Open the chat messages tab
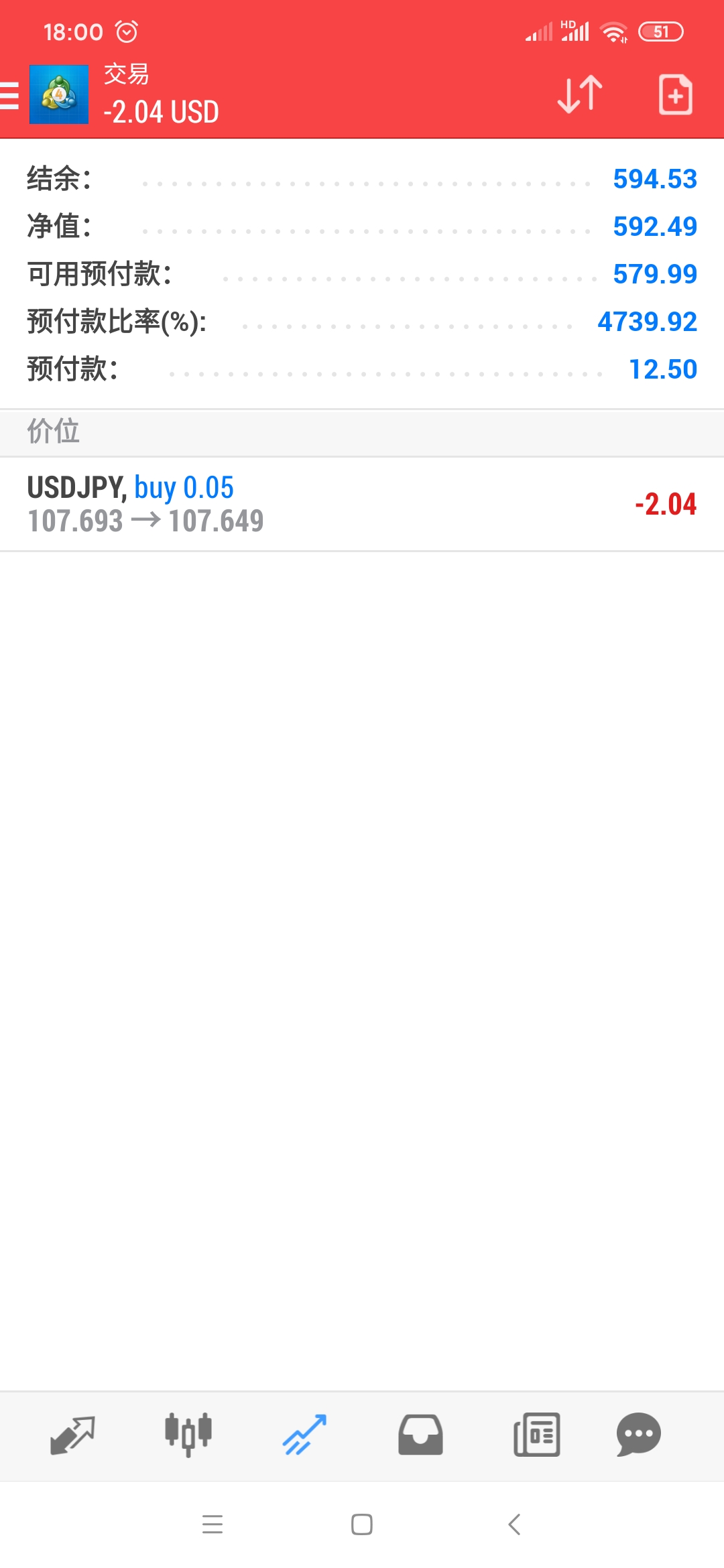The image size is (724, 1568). click(x=638, y=1435)
